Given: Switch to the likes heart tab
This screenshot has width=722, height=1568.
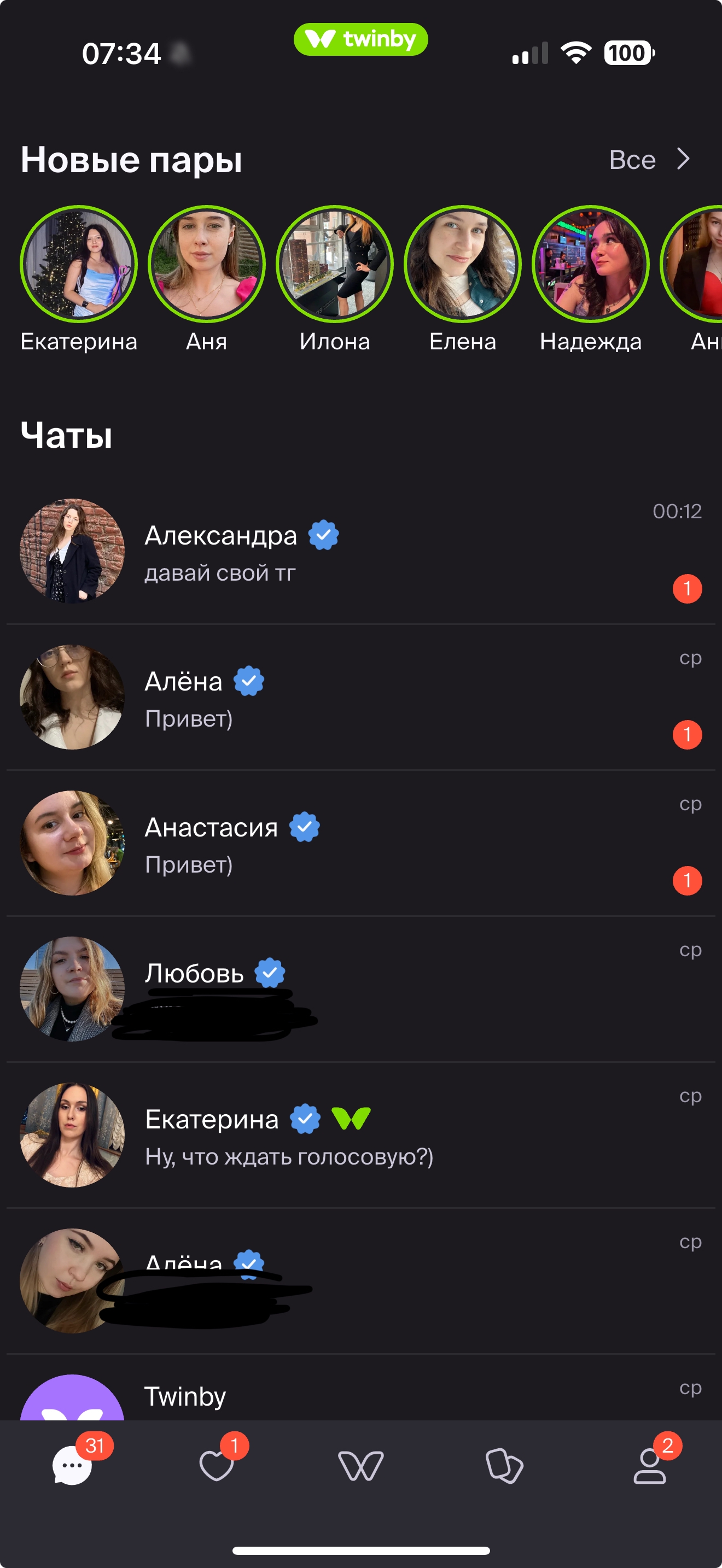Looking at the screenshot, I should click(x=216, y=1466).
